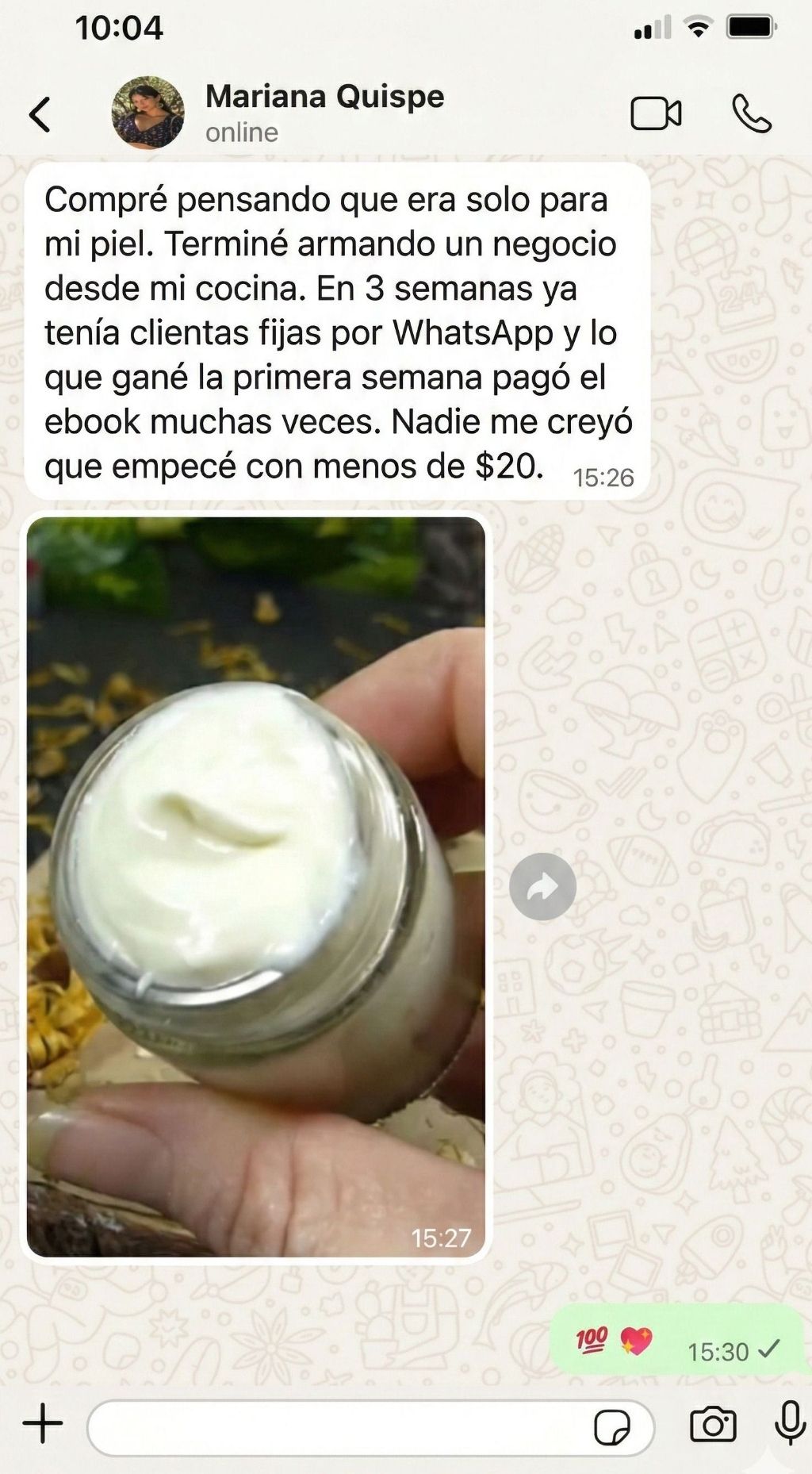
Task: Open the attachment plus menu
Action: pyautogui.click(x=43, y=1424)
